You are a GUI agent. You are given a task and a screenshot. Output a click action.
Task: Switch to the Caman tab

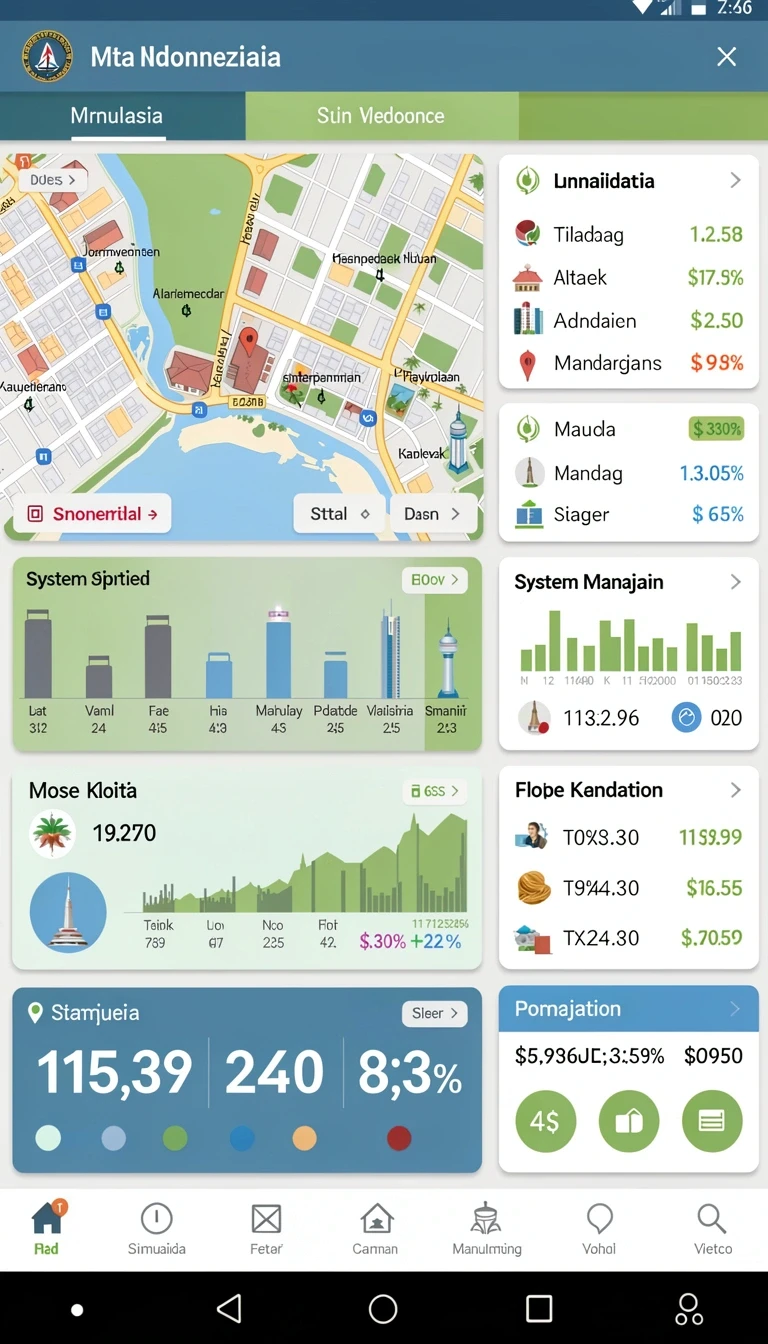[x=376, y=1230]
